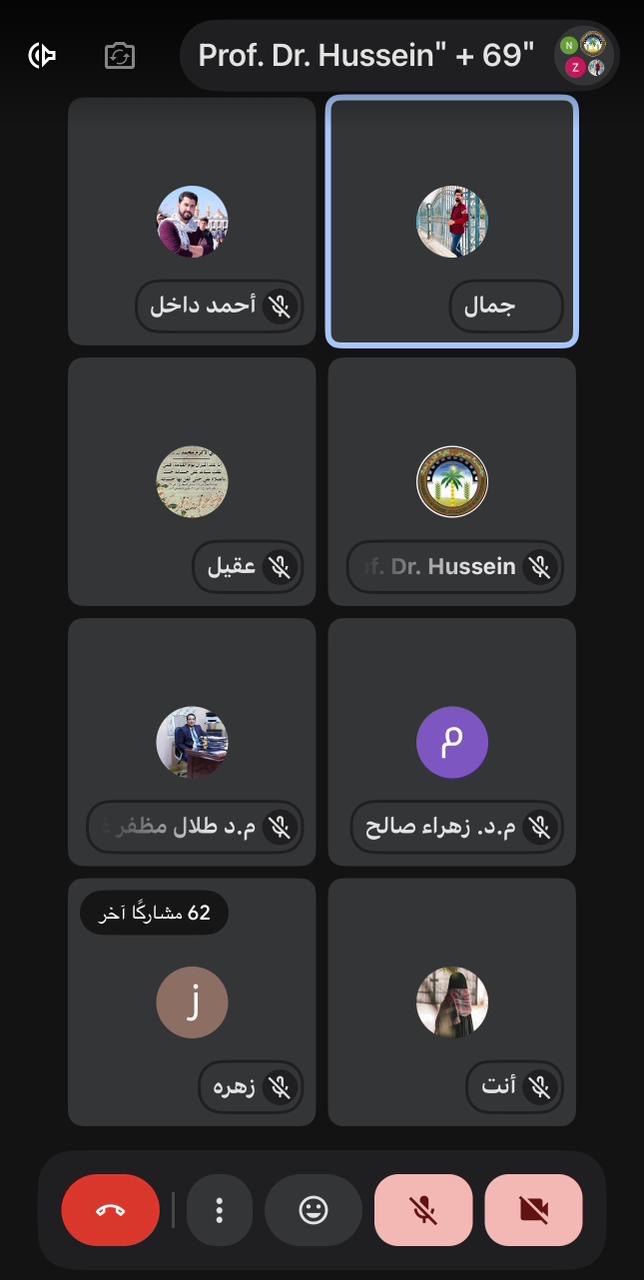Open the tile of م.د طلال مظفر
This screenshot has height=1280, width=644.
tap(192, 741)
